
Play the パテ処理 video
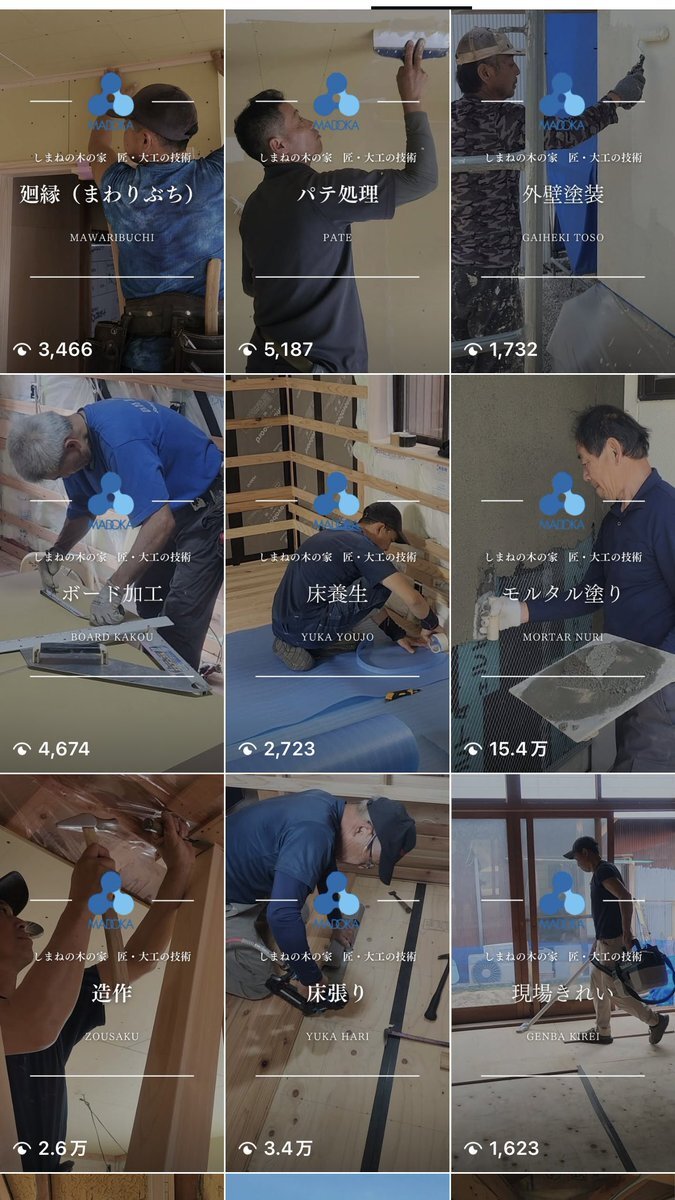(337, 192)
